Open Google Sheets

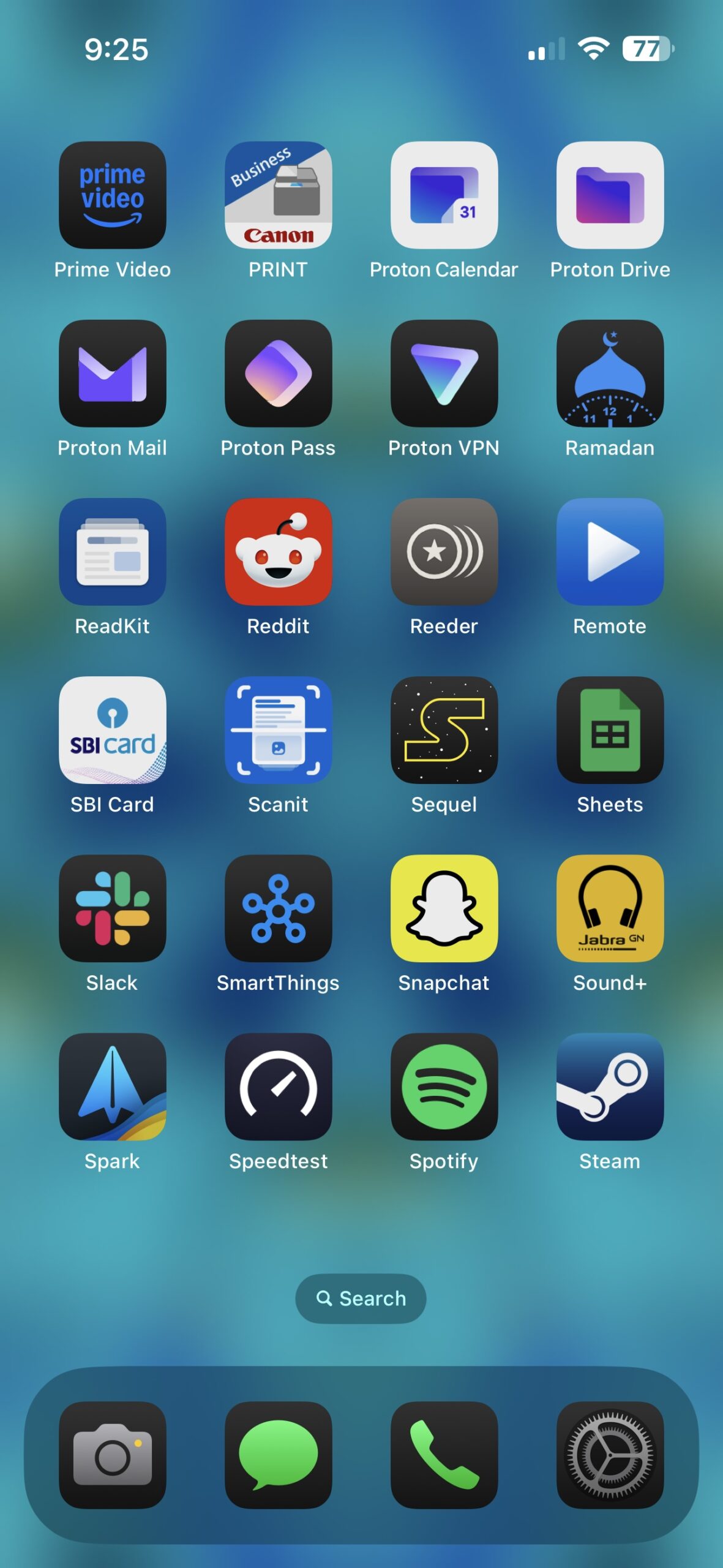pyautogui.click(x=610, y=729)
